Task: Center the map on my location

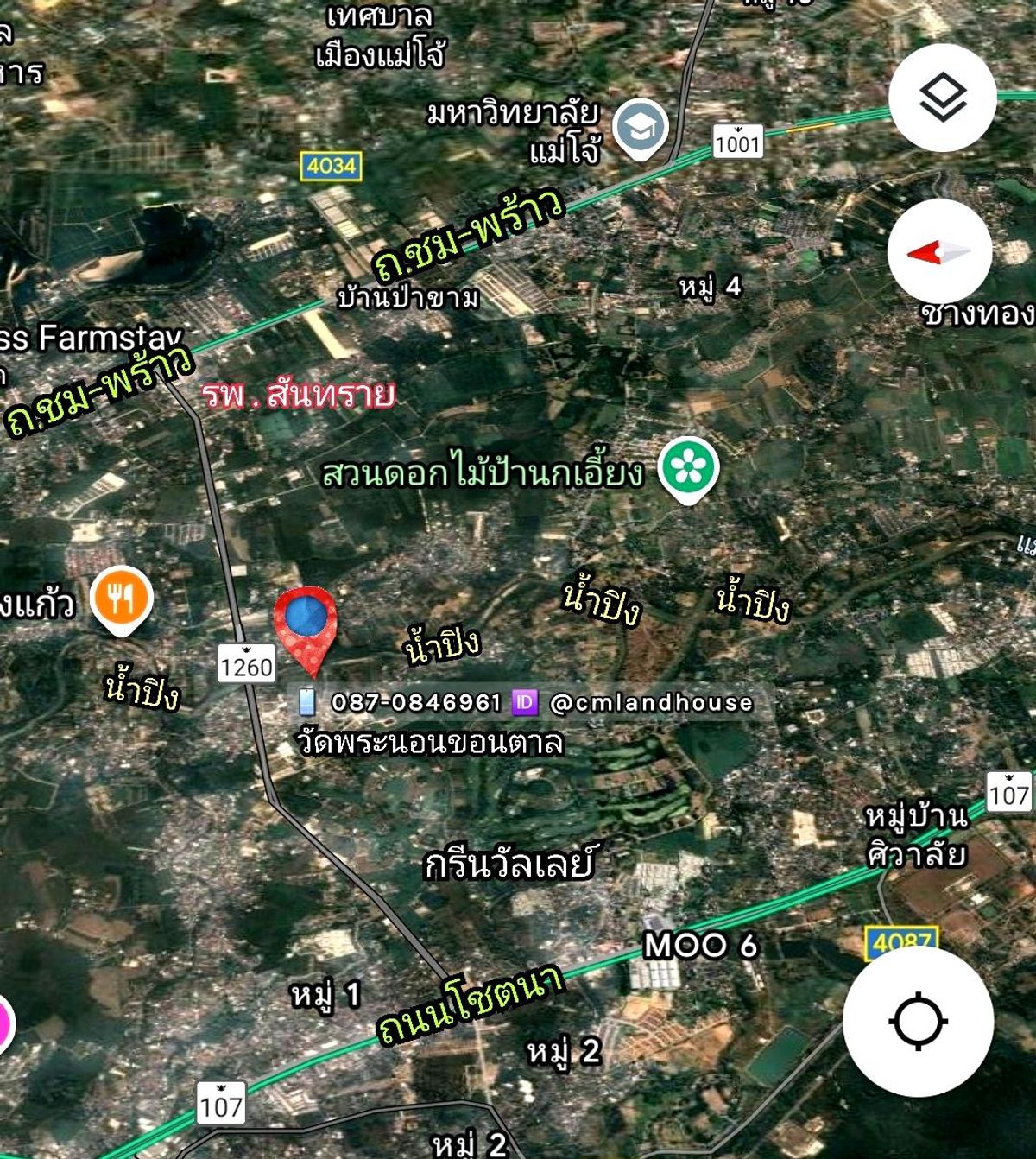Action: 918,1023
